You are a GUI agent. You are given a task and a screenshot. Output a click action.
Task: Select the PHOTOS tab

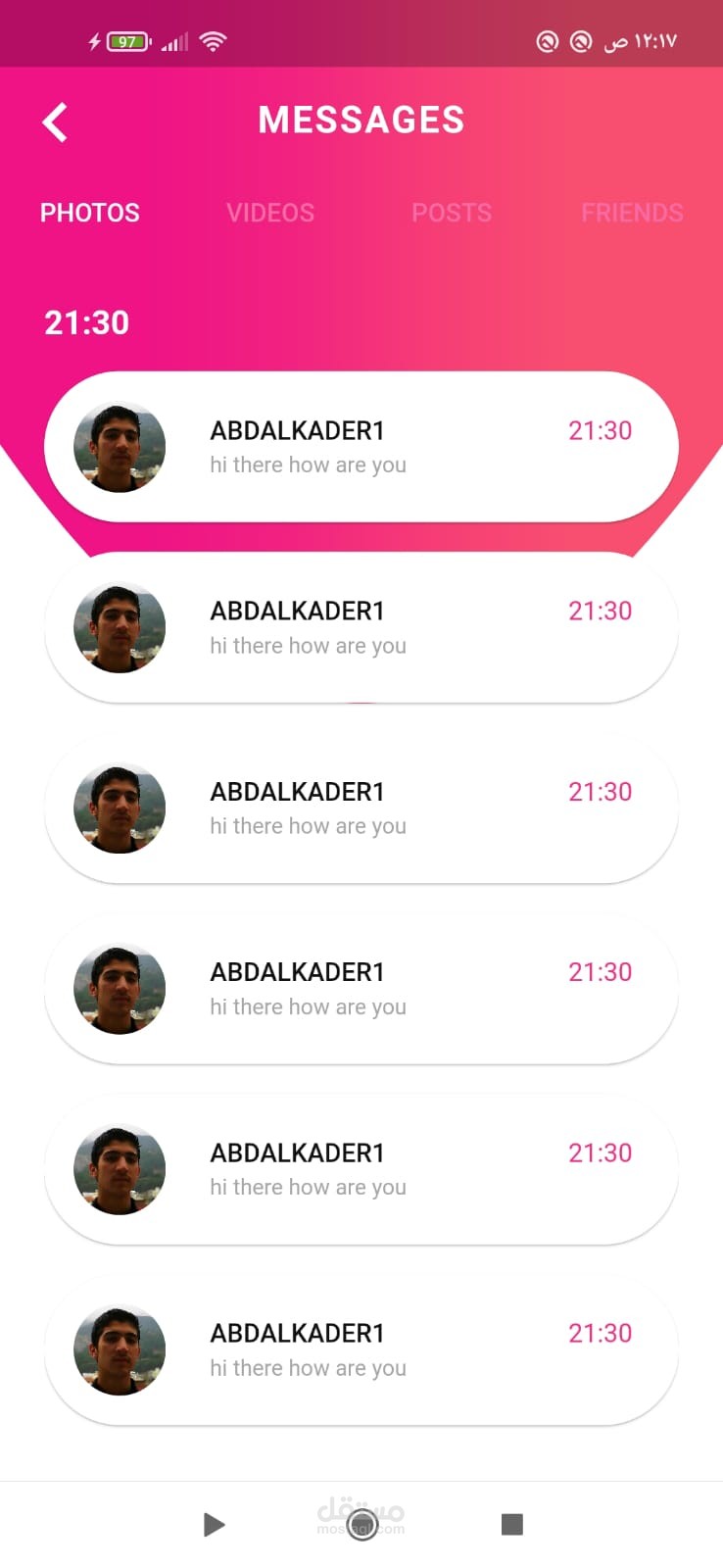point(90,213)
